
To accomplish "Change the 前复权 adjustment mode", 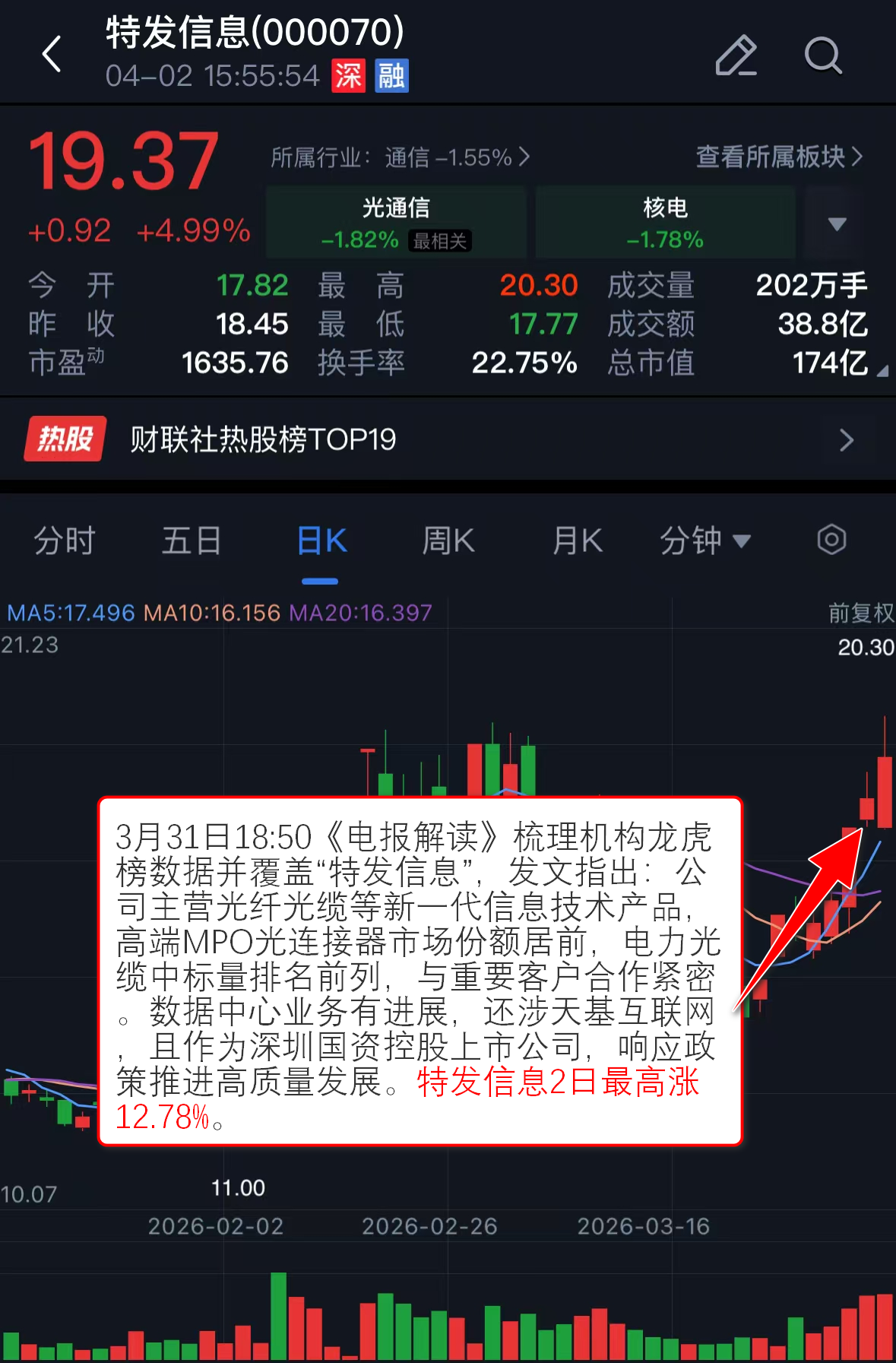I will point(860,613).
